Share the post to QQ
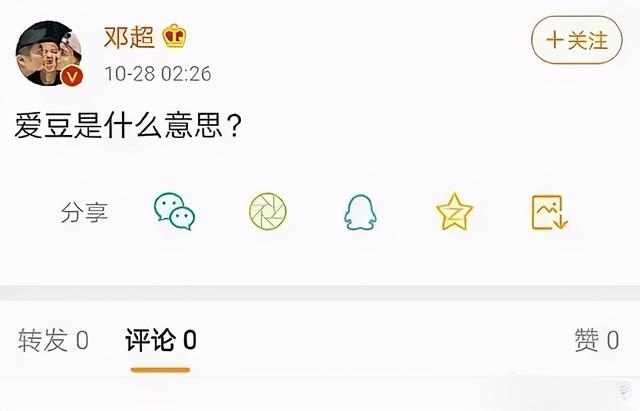 coord(360,211)
